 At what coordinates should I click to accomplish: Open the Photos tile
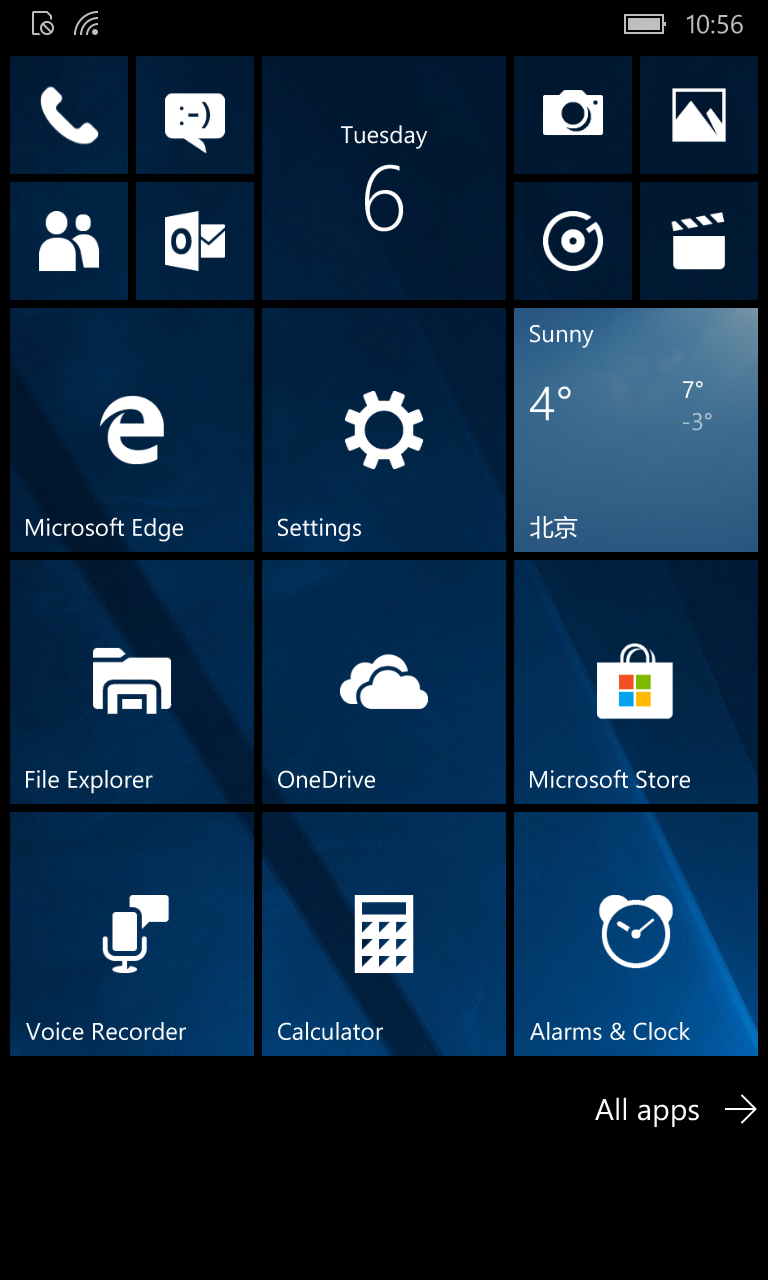(699, 115)
